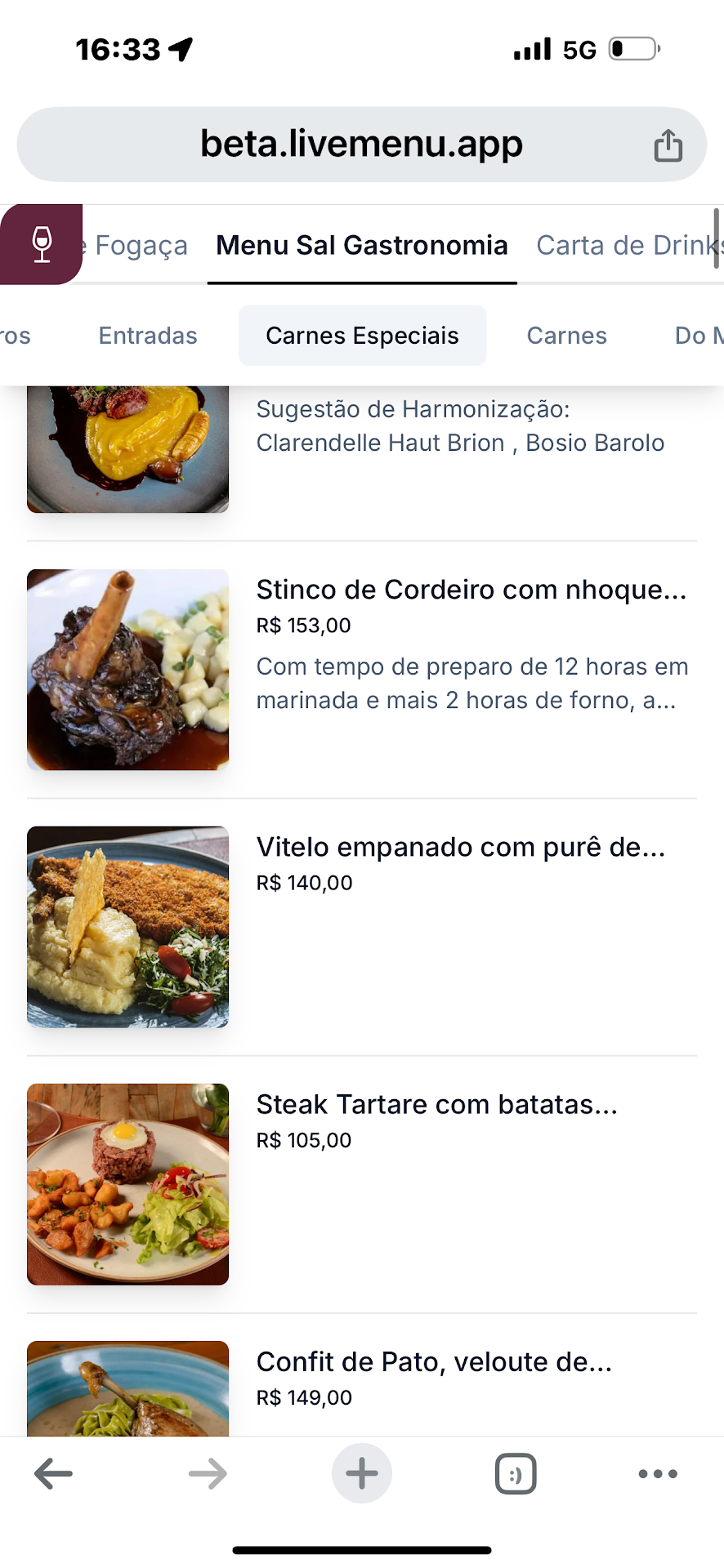Open a new browser tab
The height and width of the screenshot is (1568, 724).
pos(362,1474)
